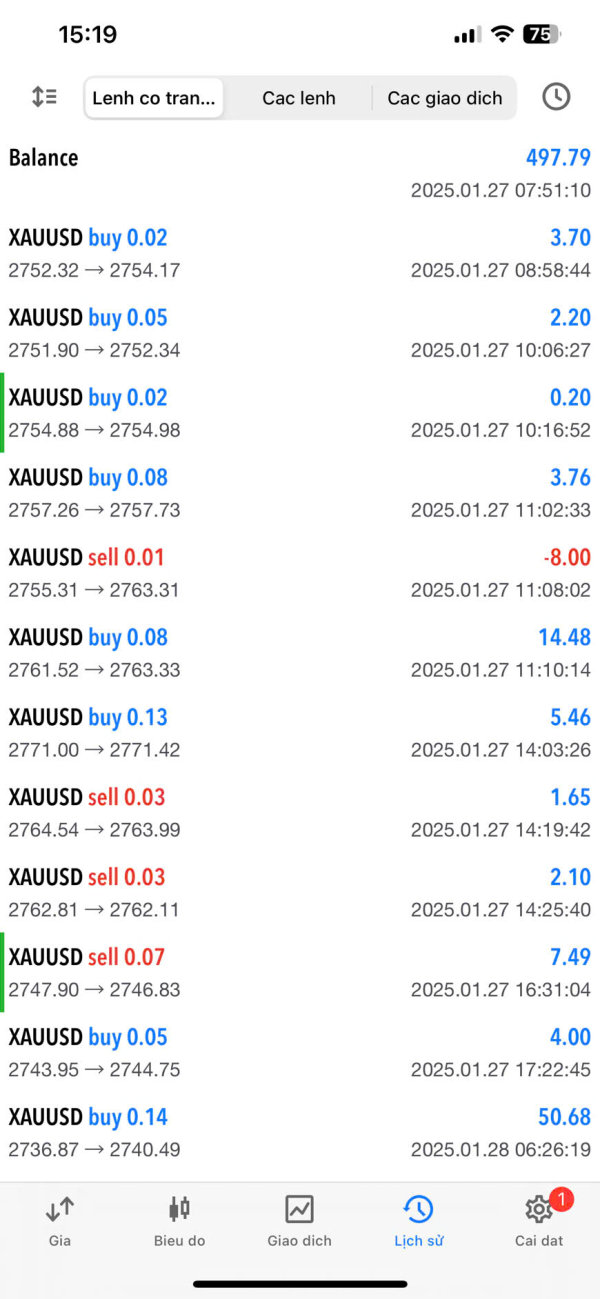This screenshot has width=600, height=1299.
Task: Open the history period clock icon
Action: click(556, 97)
